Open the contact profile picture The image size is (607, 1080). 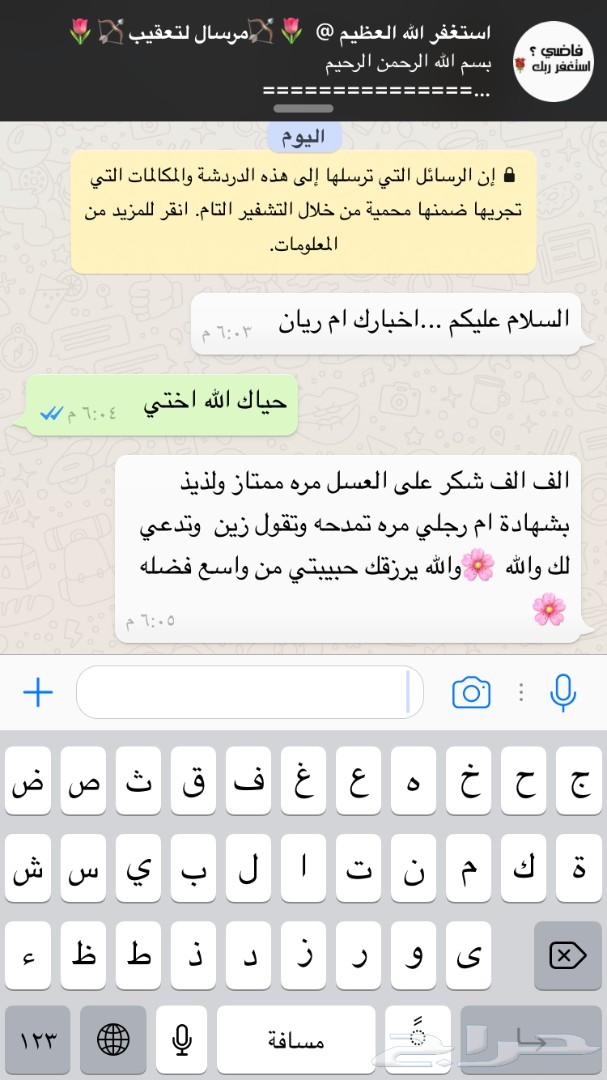[x=554, y=61]
